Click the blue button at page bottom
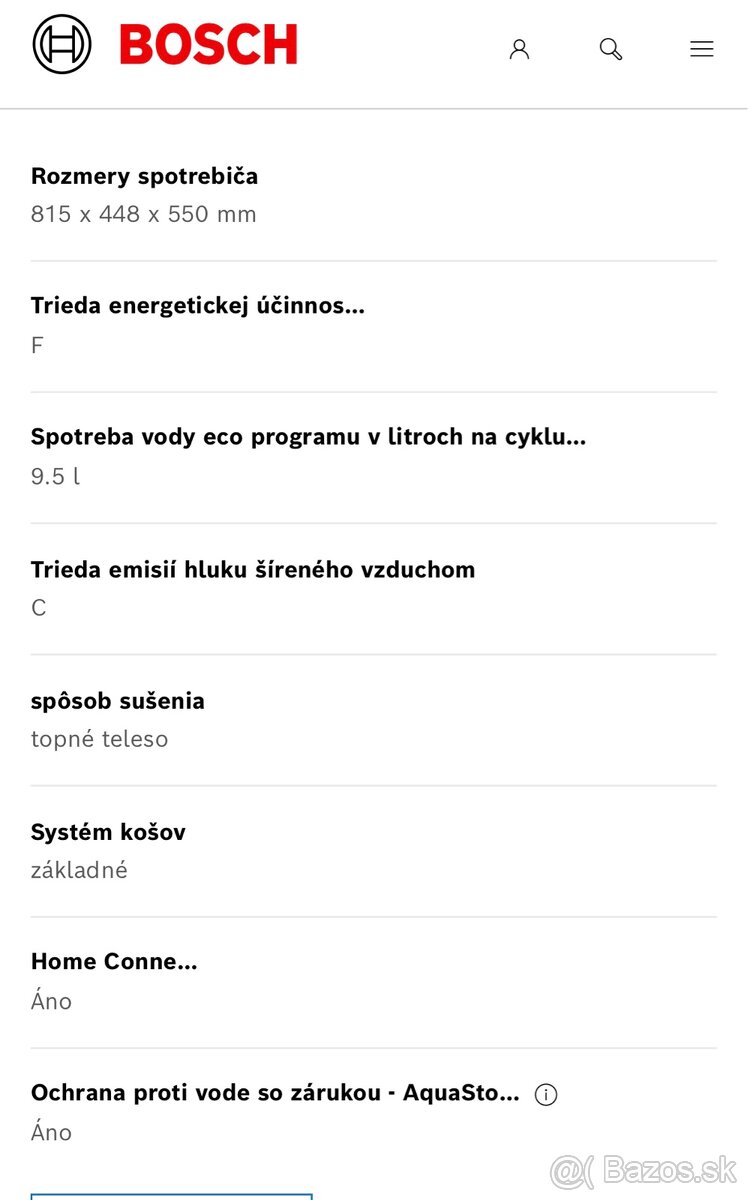This screenshot has height=1200, width=748. point(172,1196)
